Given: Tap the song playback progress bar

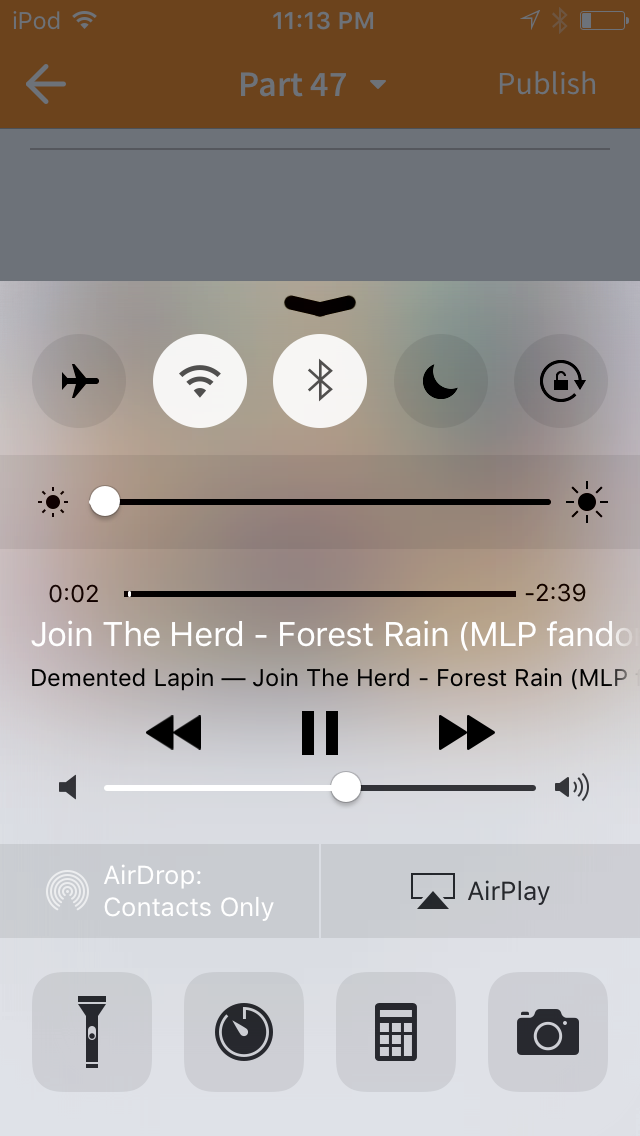Looking at the screenshot, I should click(x=320, y=593).
